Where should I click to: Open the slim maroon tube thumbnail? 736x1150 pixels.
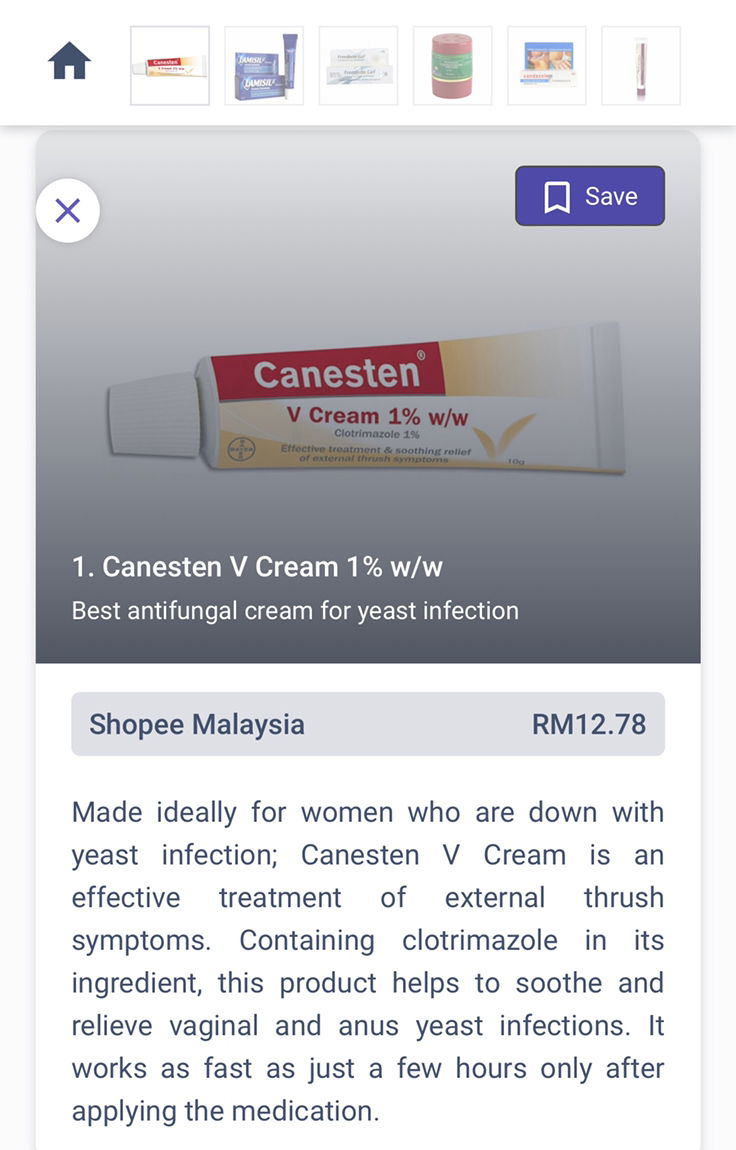tap(640, 66)
